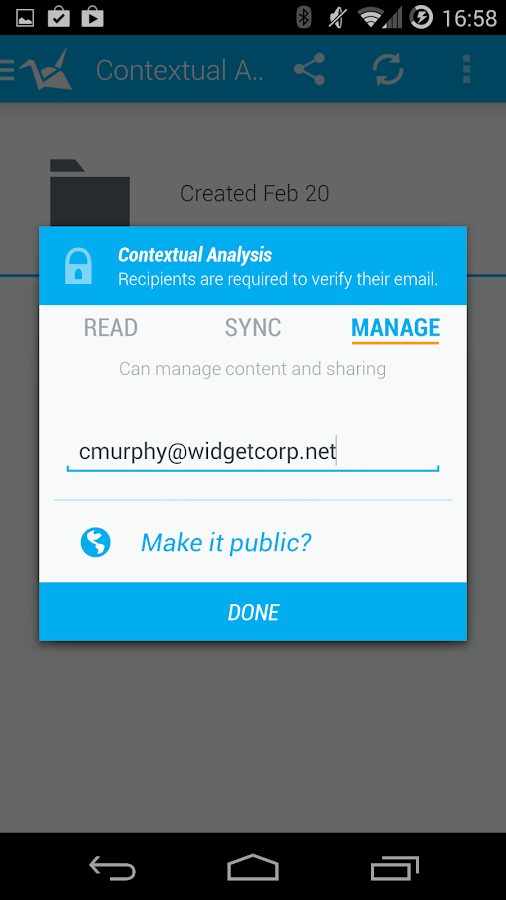This screenshot has height=900, width=506.
Task: Refresh using the sync arrows icon
Action: 388,69
